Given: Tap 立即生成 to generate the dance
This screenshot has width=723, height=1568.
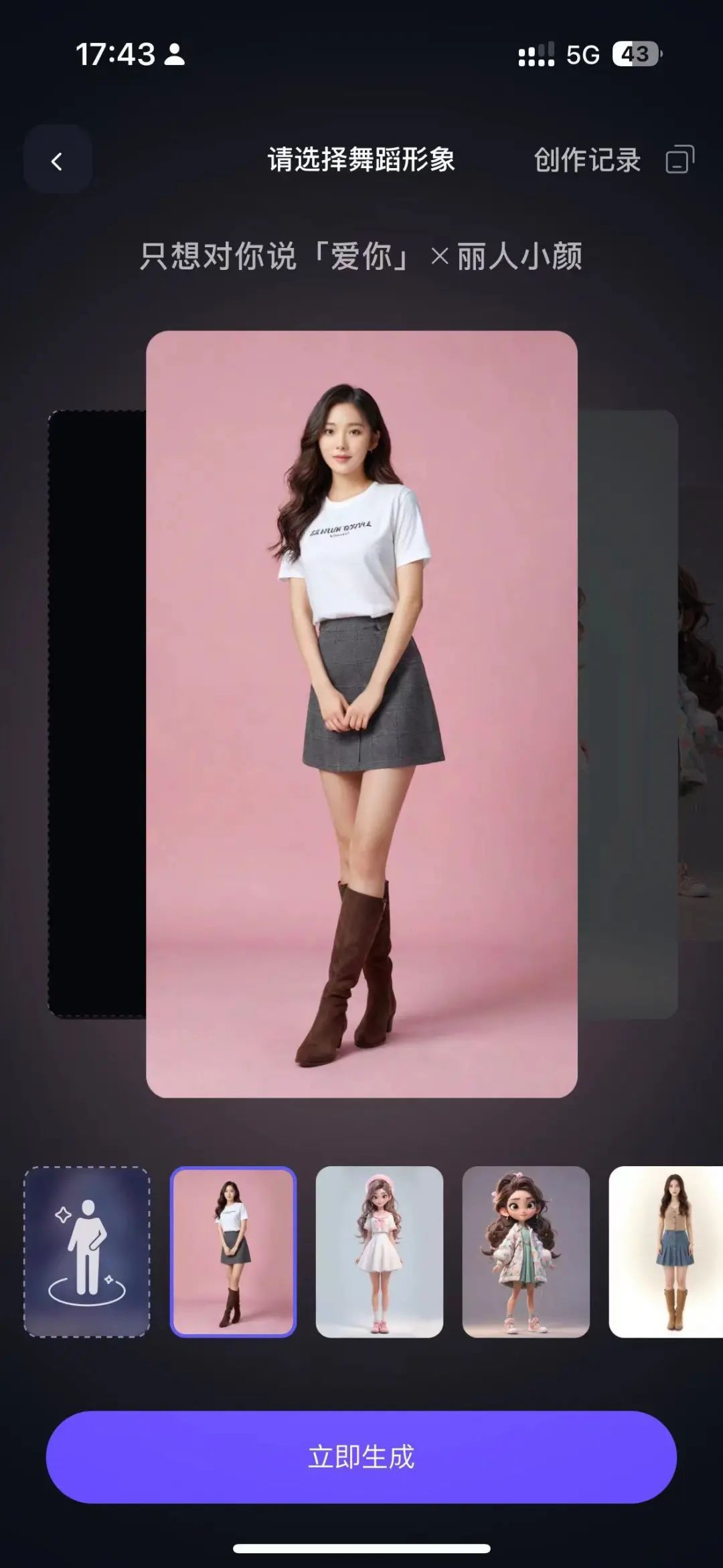Looking at the screenshot, I should tap(361, 1457).
